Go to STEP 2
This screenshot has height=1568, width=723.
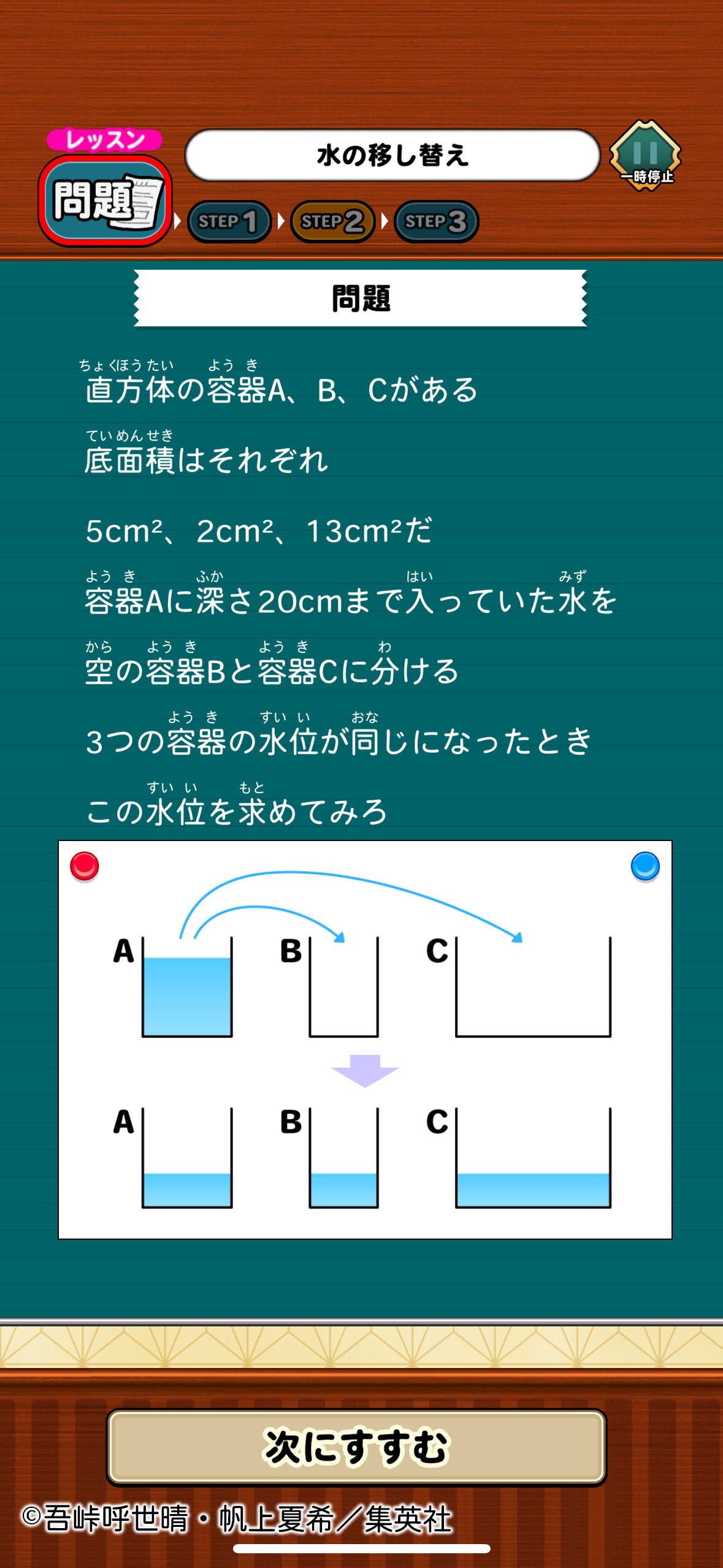332,221
